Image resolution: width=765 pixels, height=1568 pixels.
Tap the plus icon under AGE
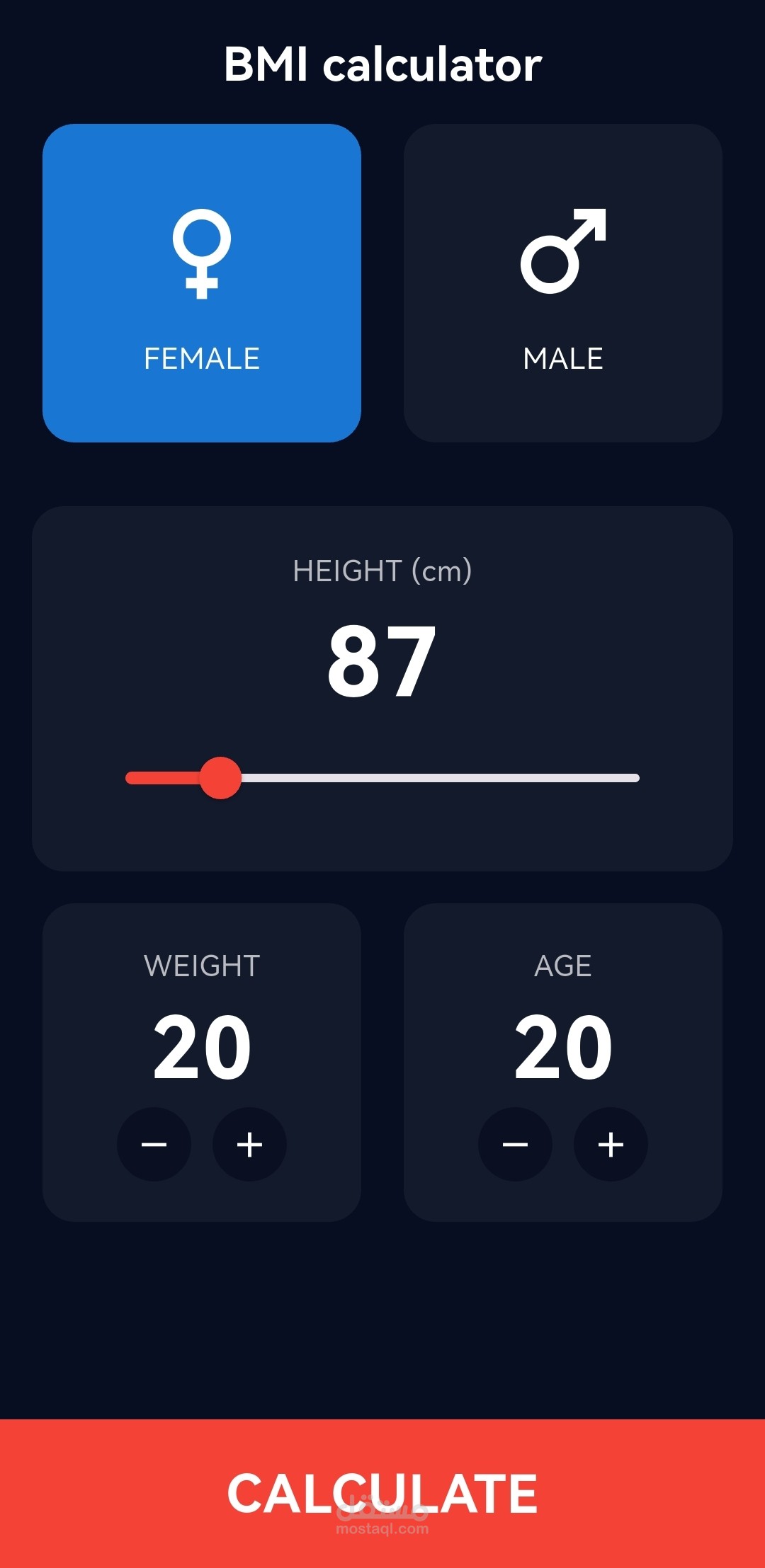(610, 1145)
